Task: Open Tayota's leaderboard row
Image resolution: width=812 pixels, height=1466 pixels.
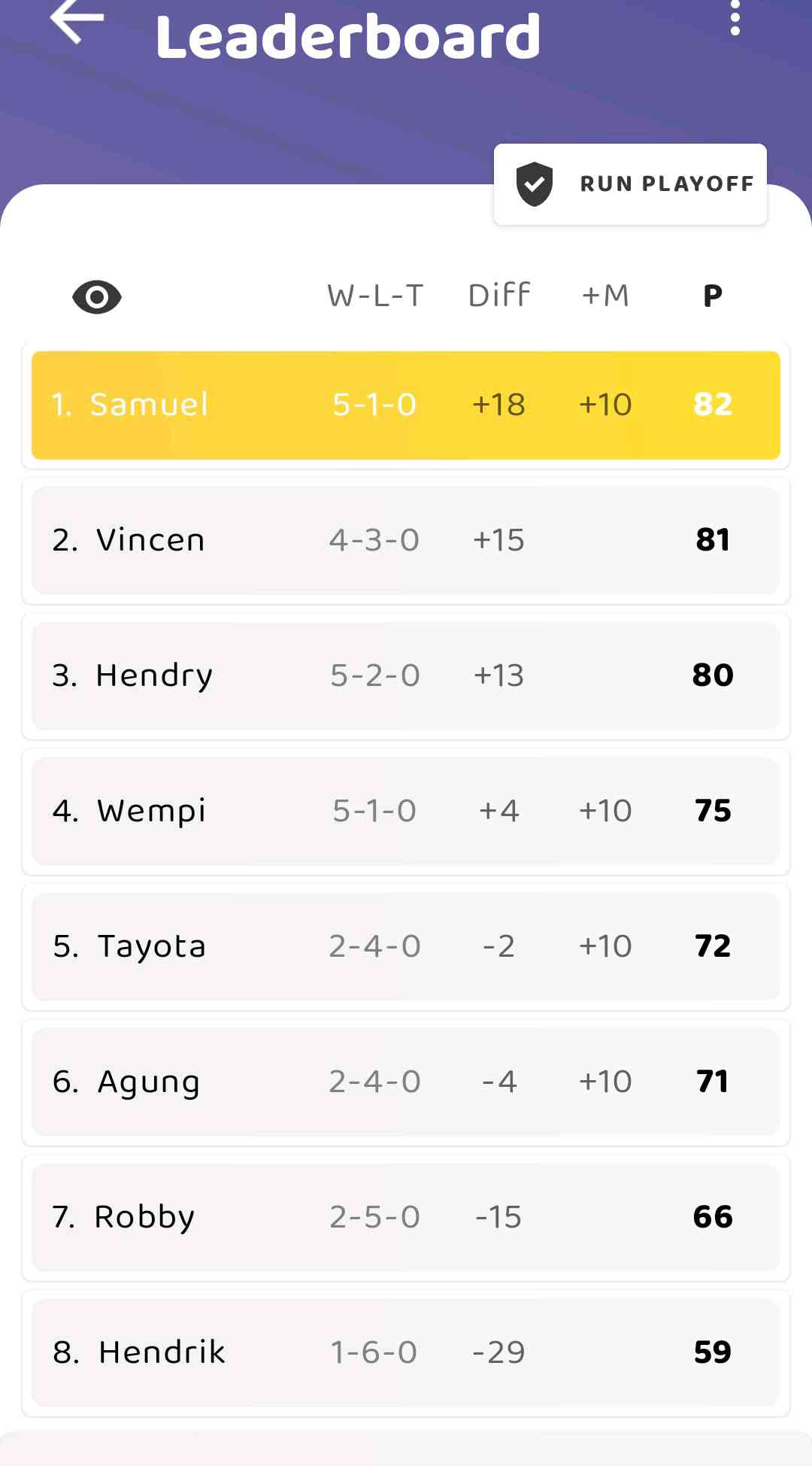Action: [405, 947]
